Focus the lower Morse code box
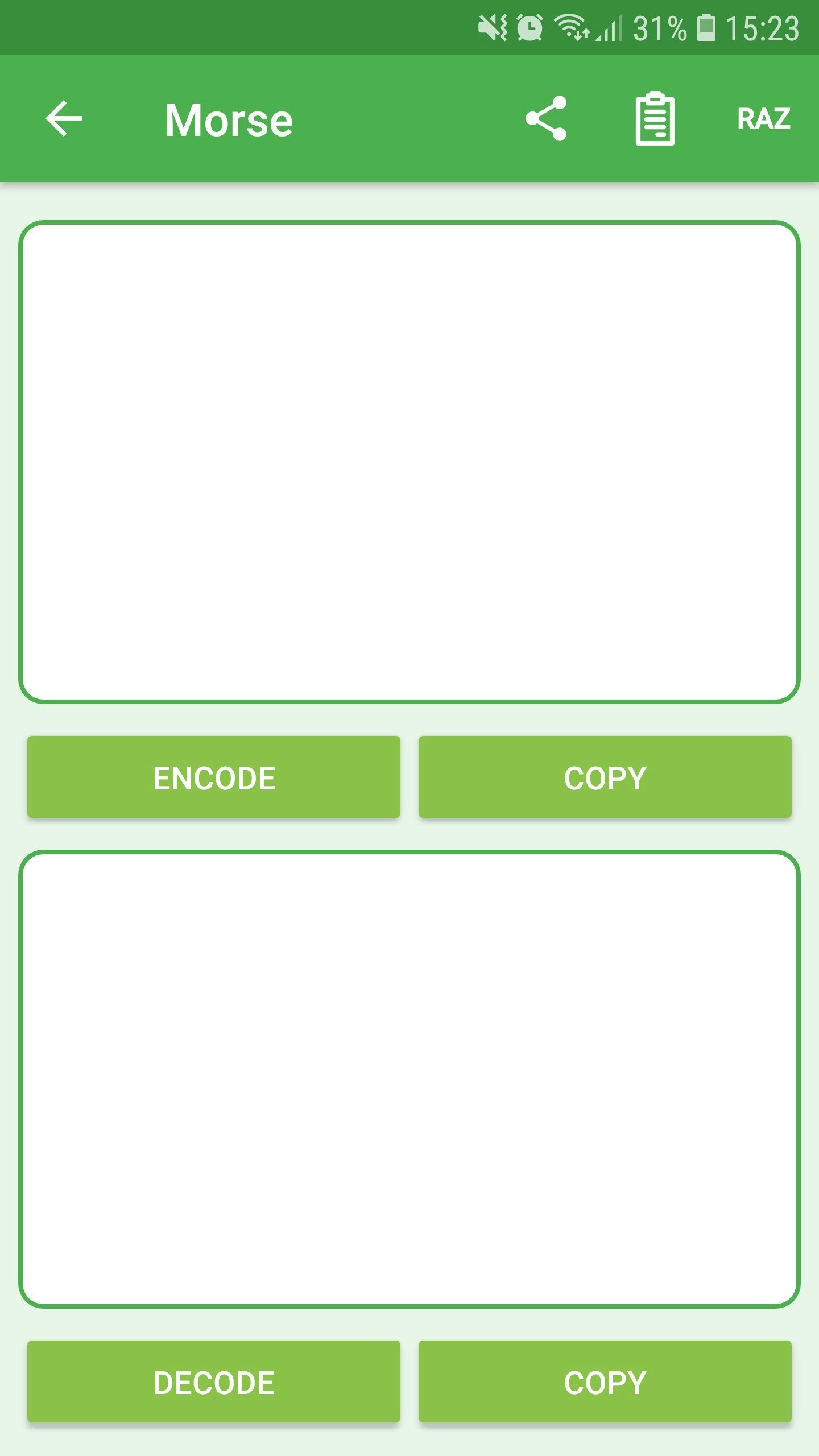819x1456 pixels. [x=409, y=1079]
